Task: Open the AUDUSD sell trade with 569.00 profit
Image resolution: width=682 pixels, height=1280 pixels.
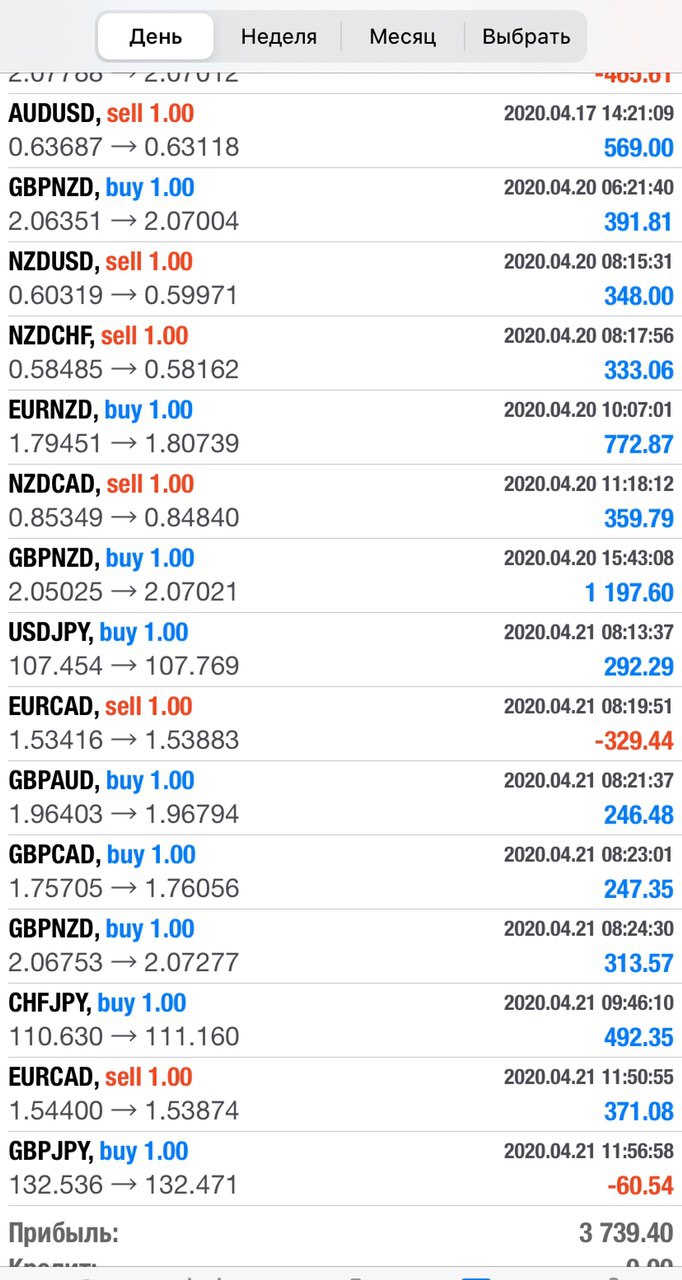Action: point(341,131)
